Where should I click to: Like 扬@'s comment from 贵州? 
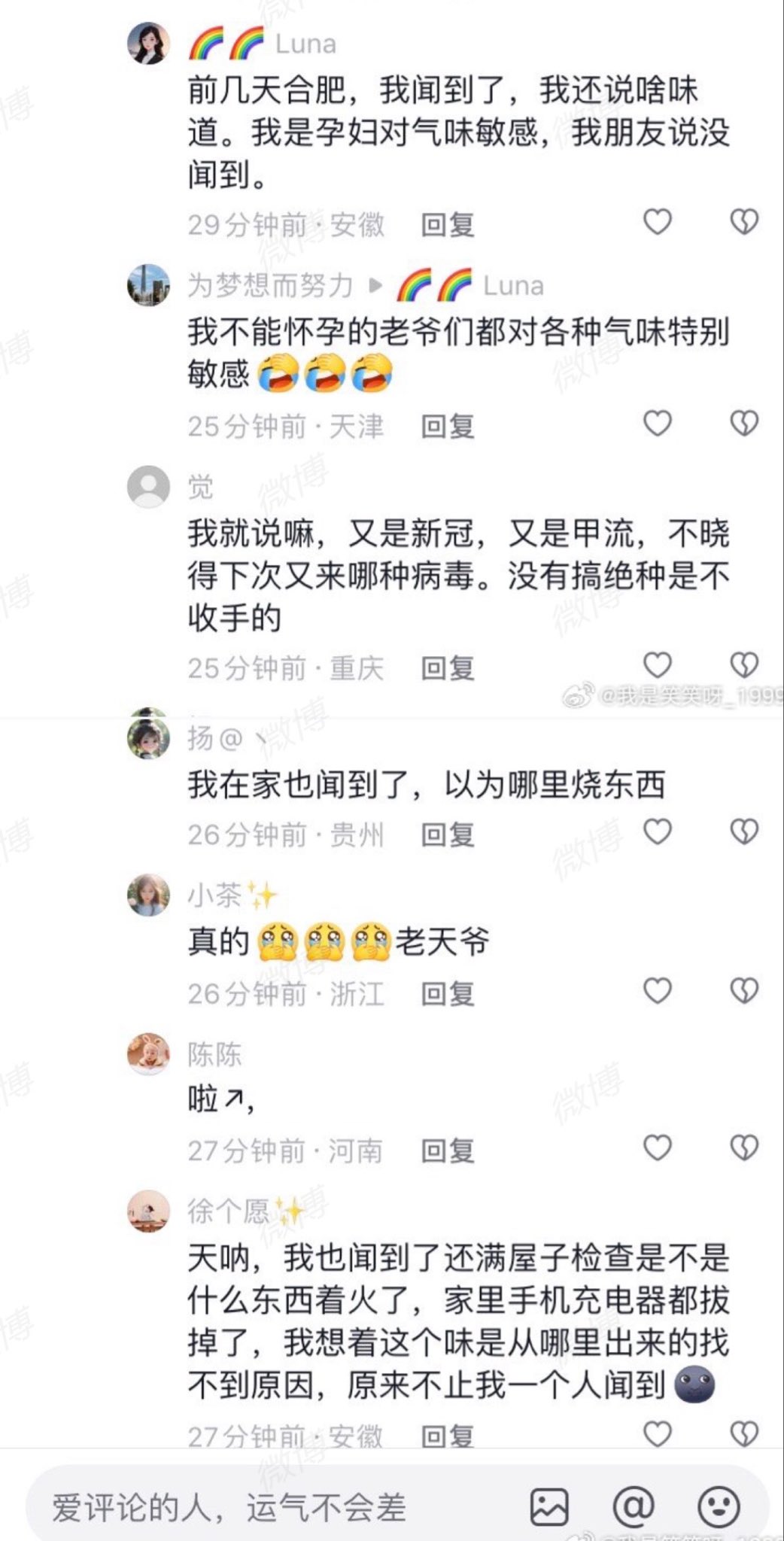click(x=658, y=831)
